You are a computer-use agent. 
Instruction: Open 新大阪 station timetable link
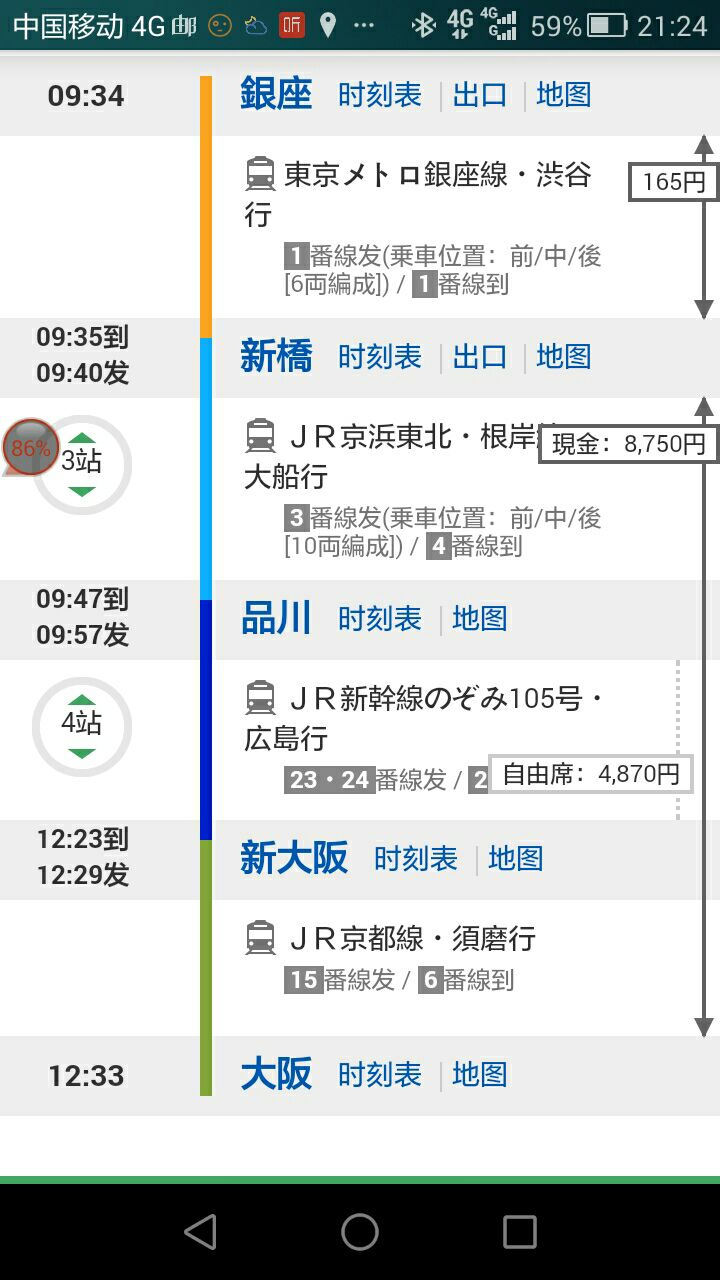(x=416, y=859)
